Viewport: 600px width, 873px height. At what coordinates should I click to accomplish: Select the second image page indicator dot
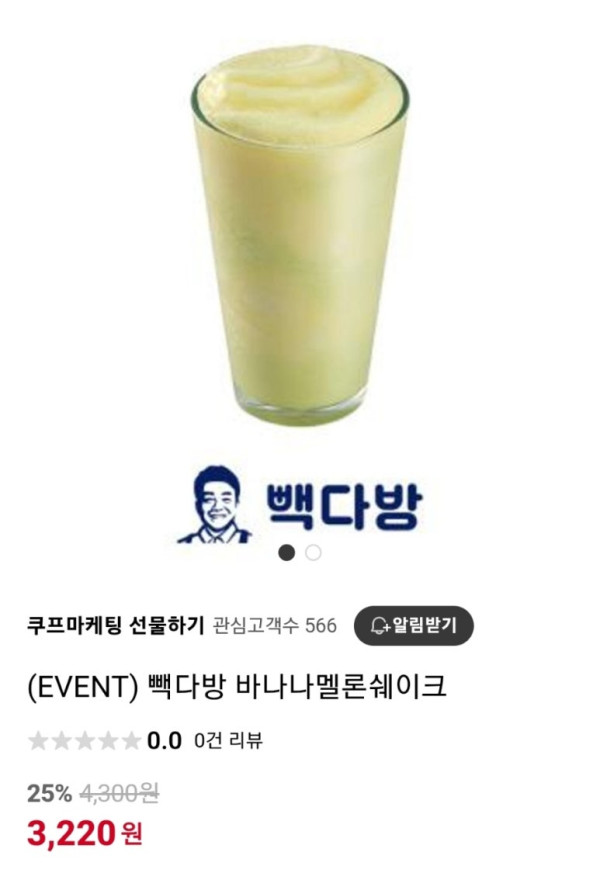pos(313,552)
